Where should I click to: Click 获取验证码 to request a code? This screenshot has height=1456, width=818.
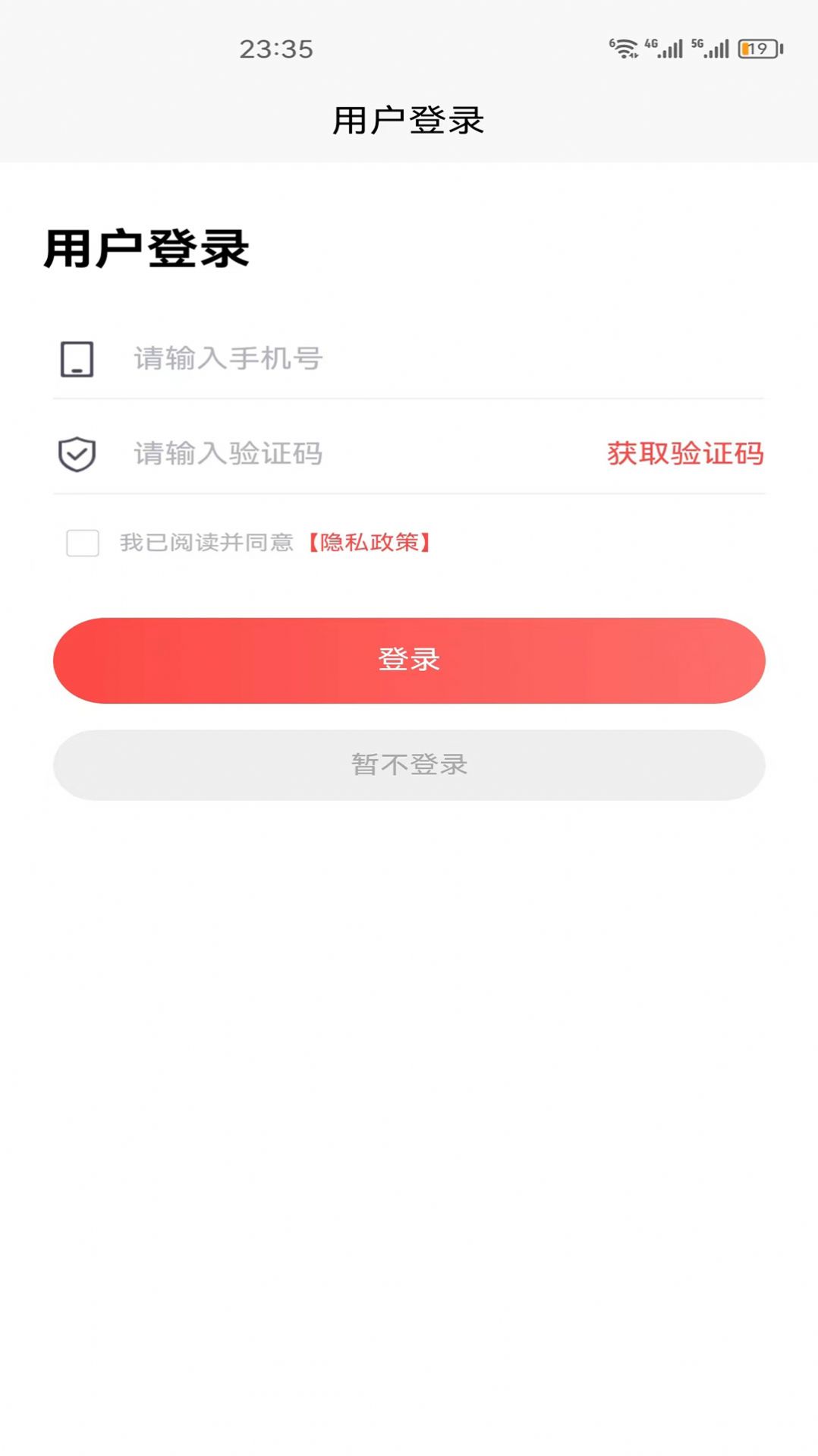(x=684, y=452)
